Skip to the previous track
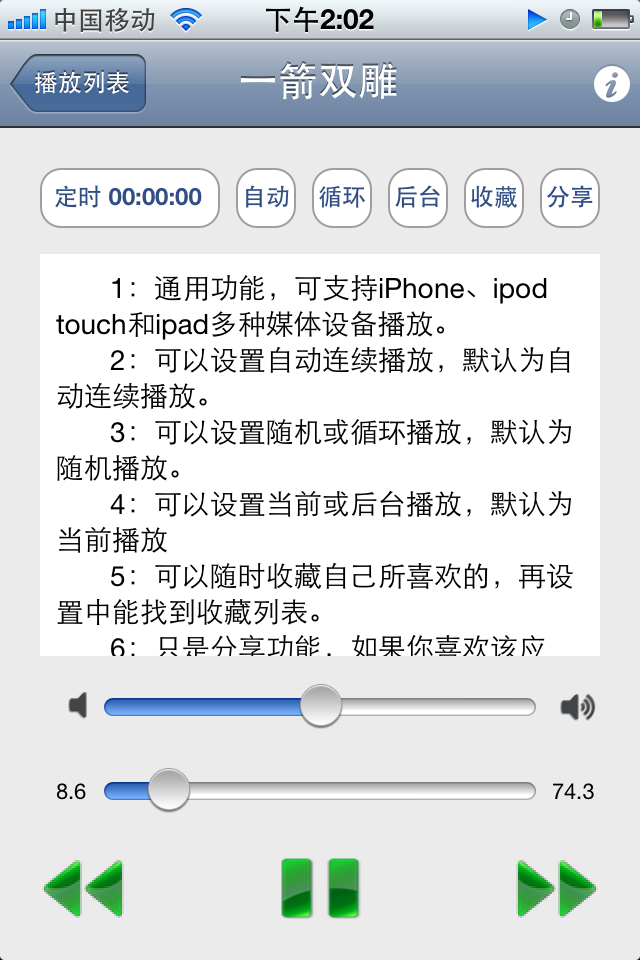The height and width of the screenshot is (960, 640). point(84,887)
